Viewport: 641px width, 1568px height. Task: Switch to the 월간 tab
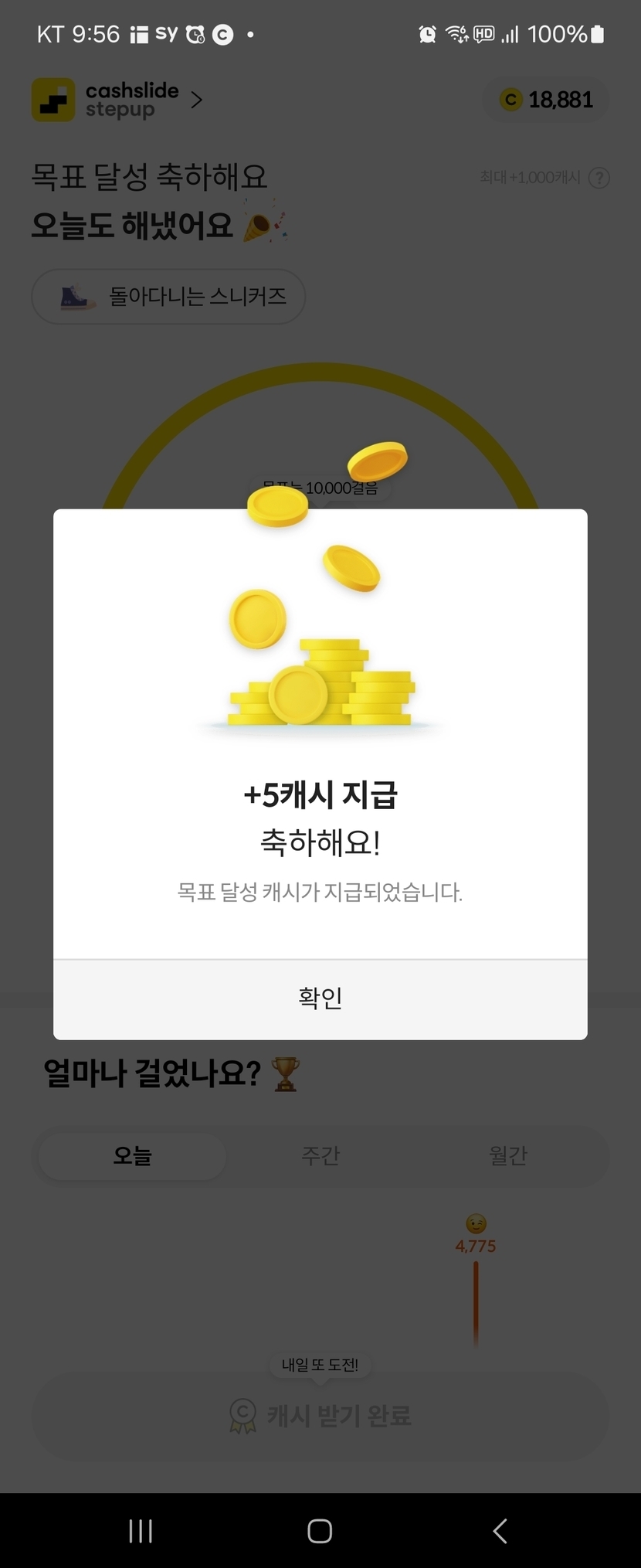tap(507, 1156)
